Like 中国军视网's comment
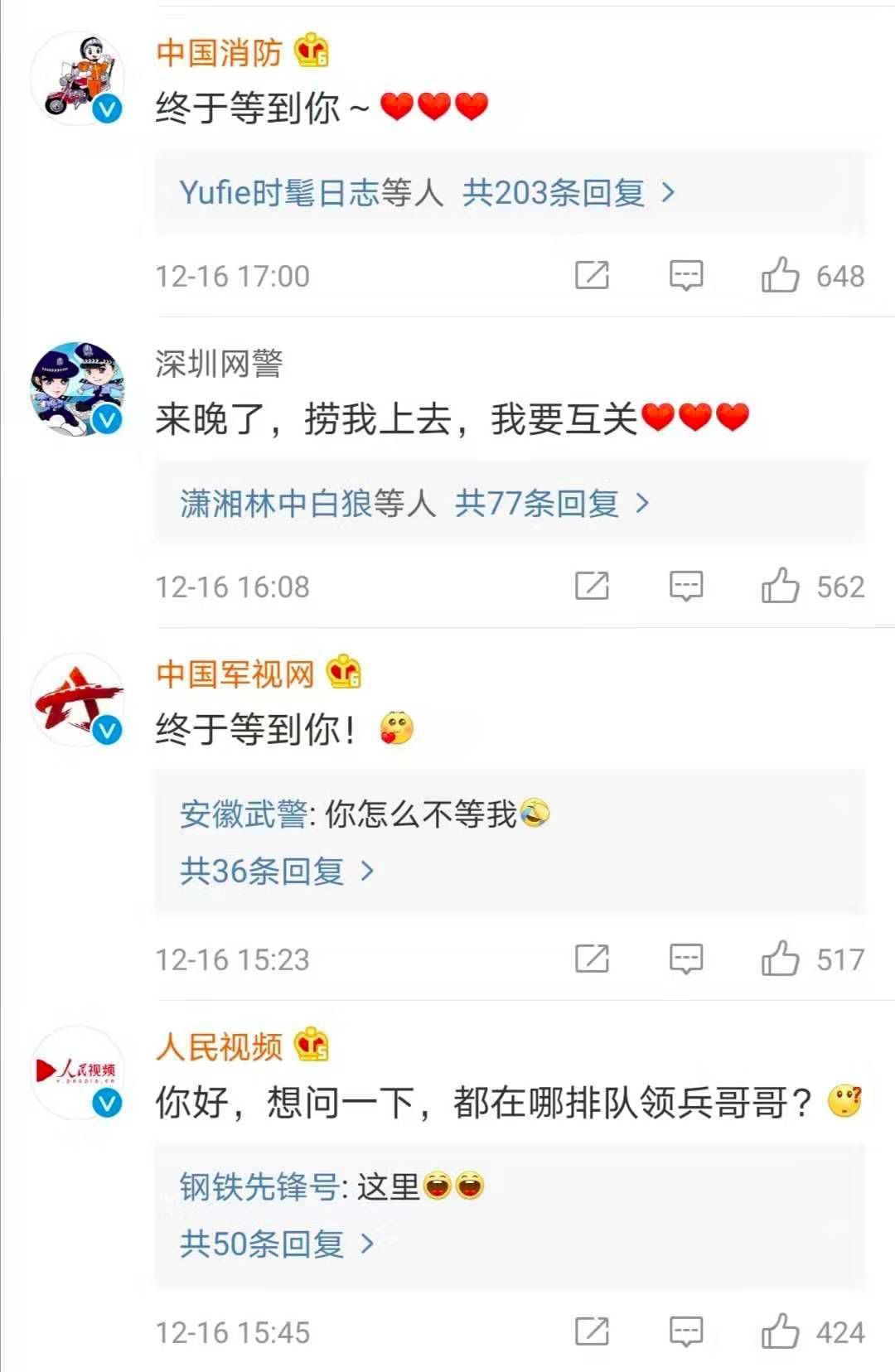 pyautogui.click(x=781, y=959)
